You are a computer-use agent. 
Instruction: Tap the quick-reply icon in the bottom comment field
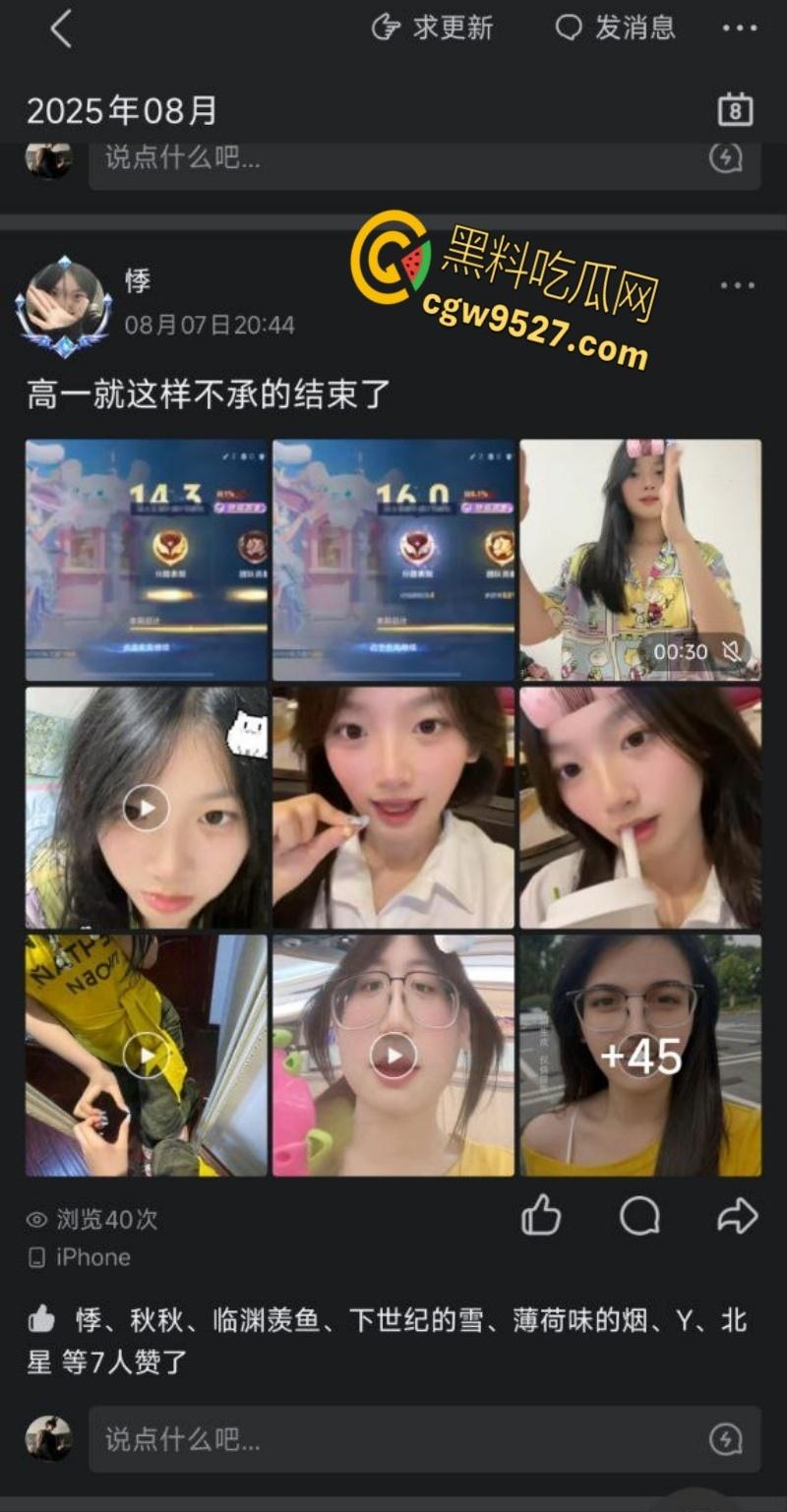(x=725, y=1440)
